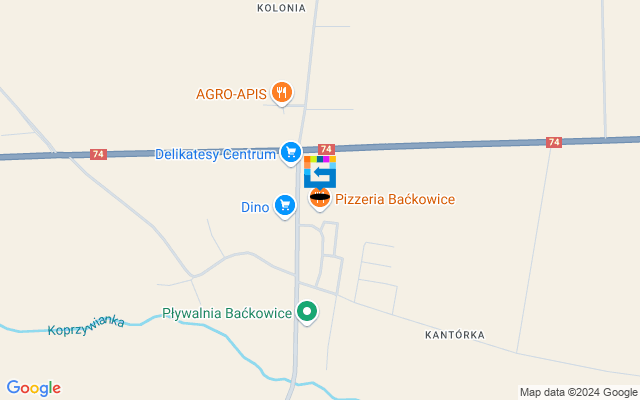640x400 pixels.
Task: Select the Pływalnia Baćkowice pin
Action: click(308, 313)
